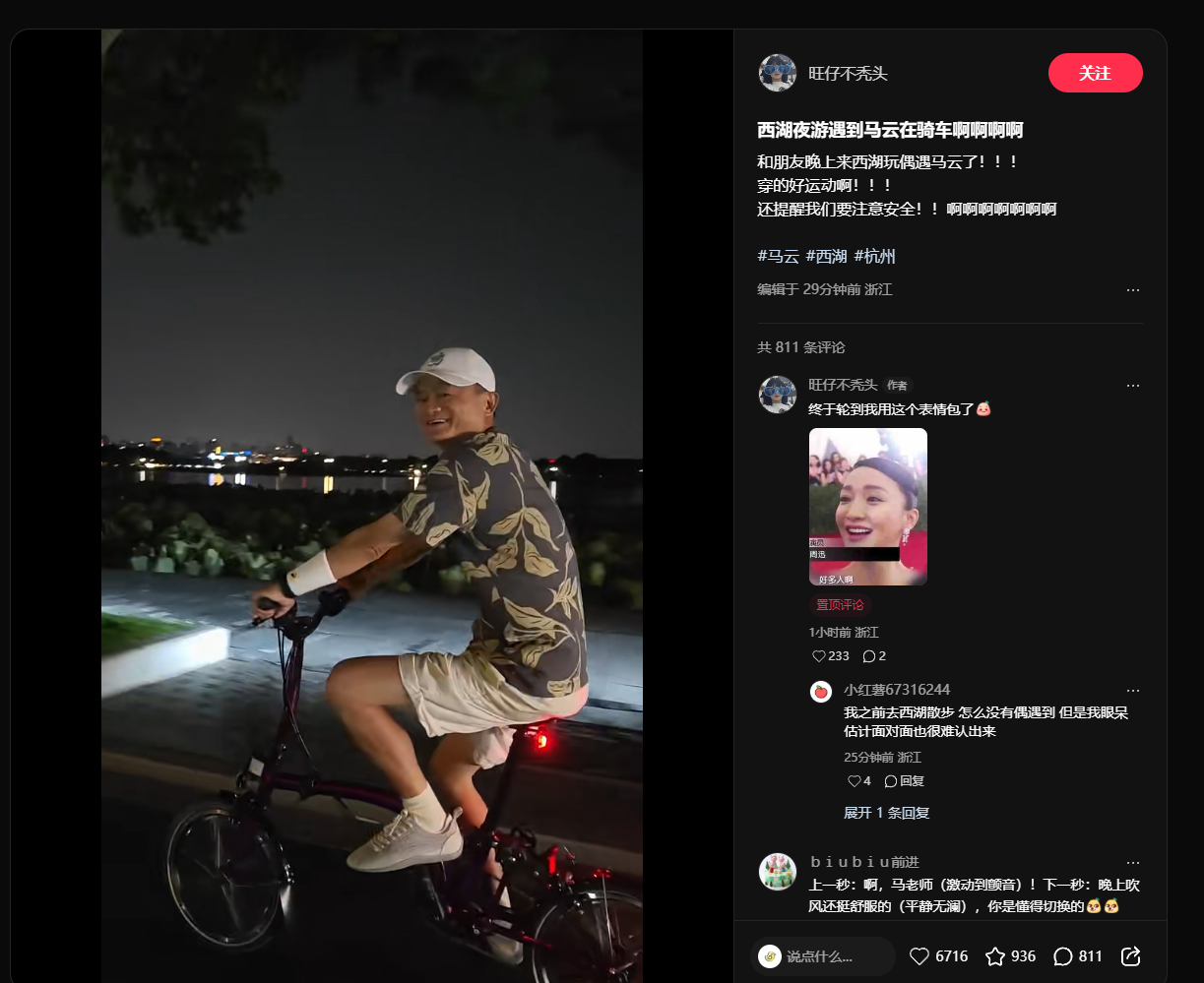Like the post with 6716 likes

pos(919,956)
